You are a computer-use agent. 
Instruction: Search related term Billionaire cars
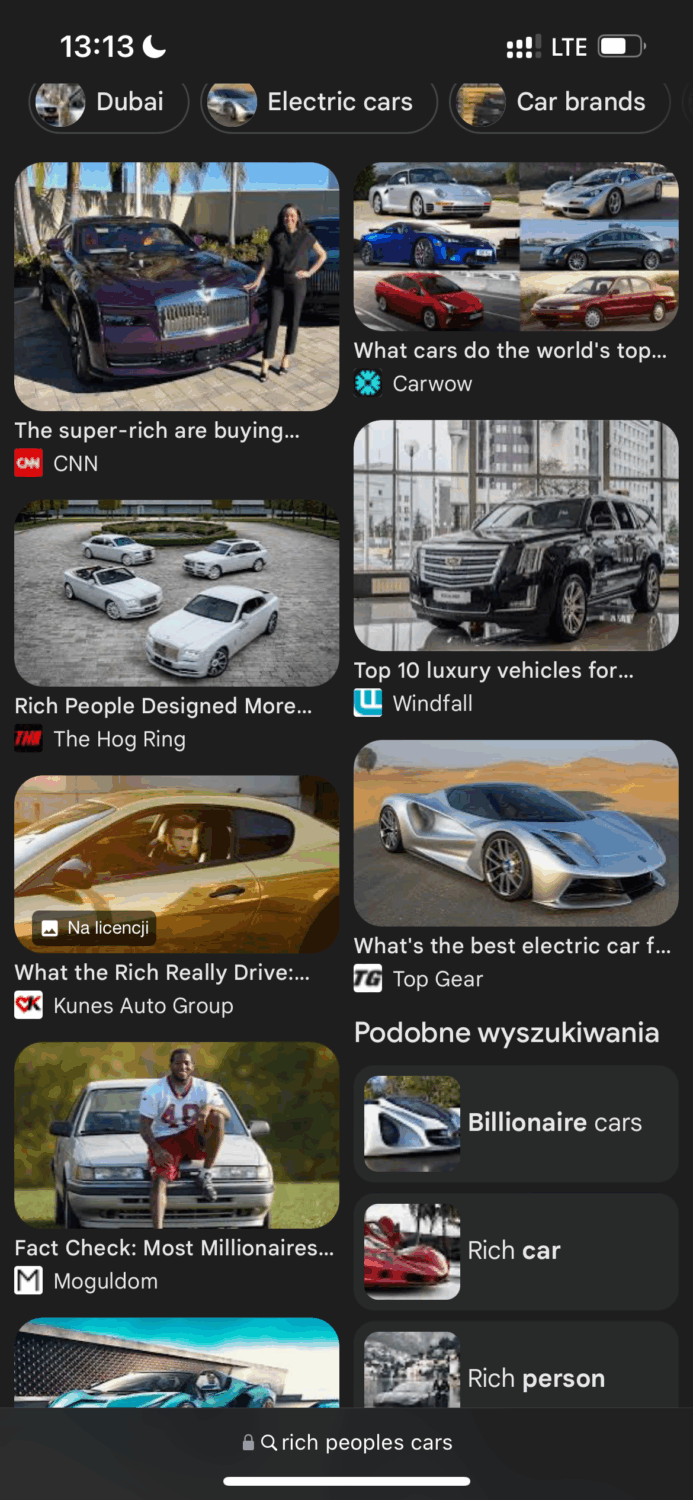516,1123
